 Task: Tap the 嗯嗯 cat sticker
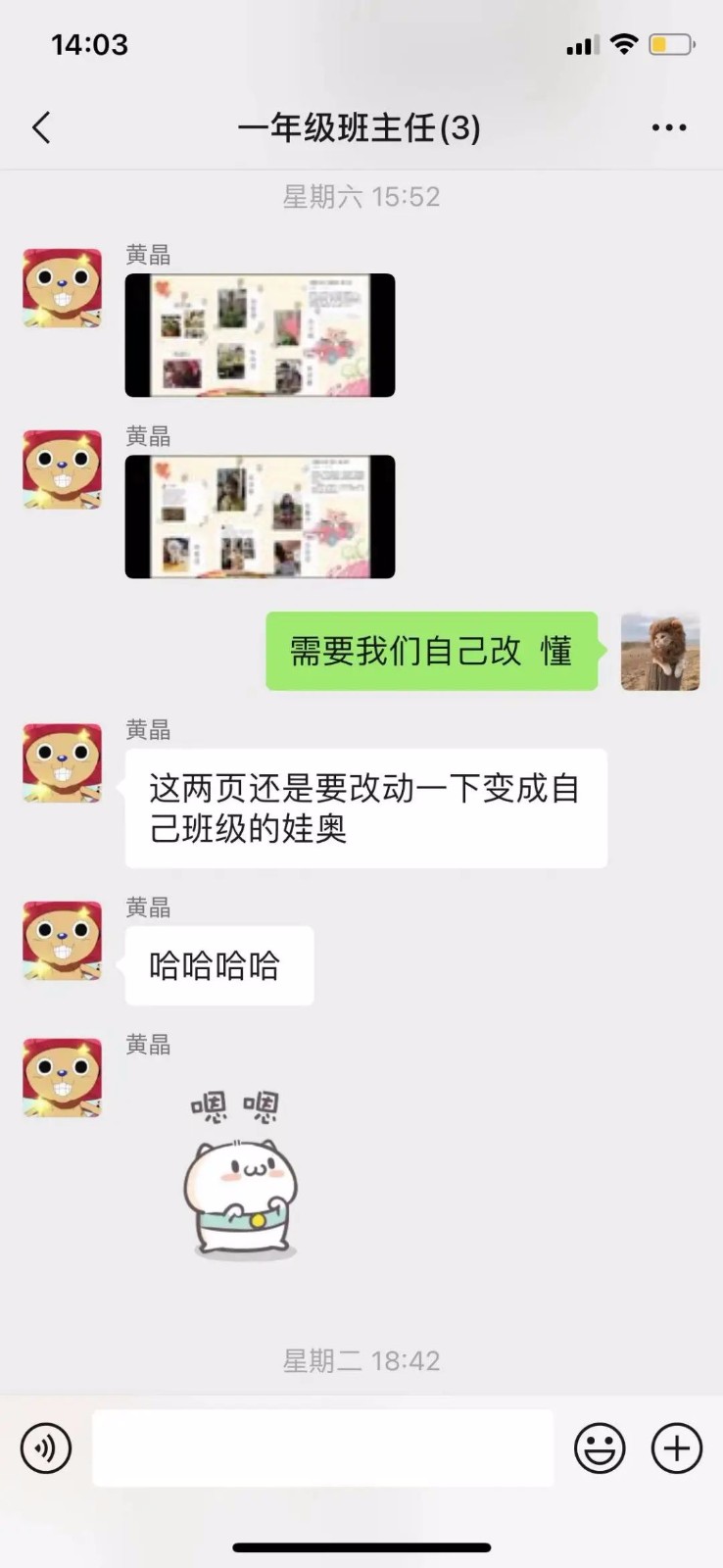click(240, 1176)
